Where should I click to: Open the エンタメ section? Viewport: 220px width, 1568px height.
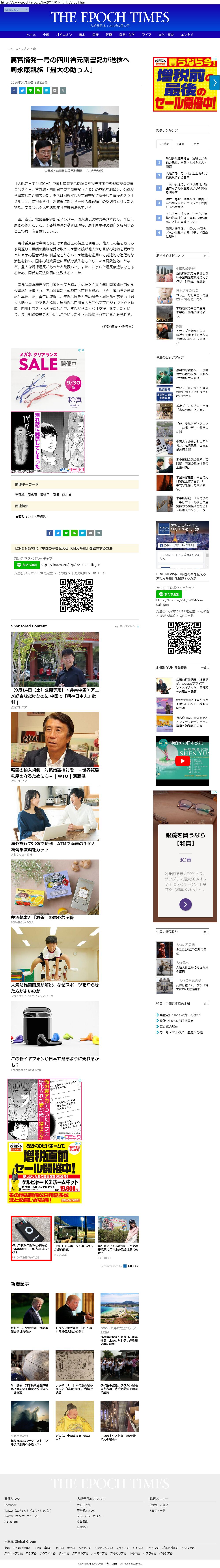pos(187,35)
